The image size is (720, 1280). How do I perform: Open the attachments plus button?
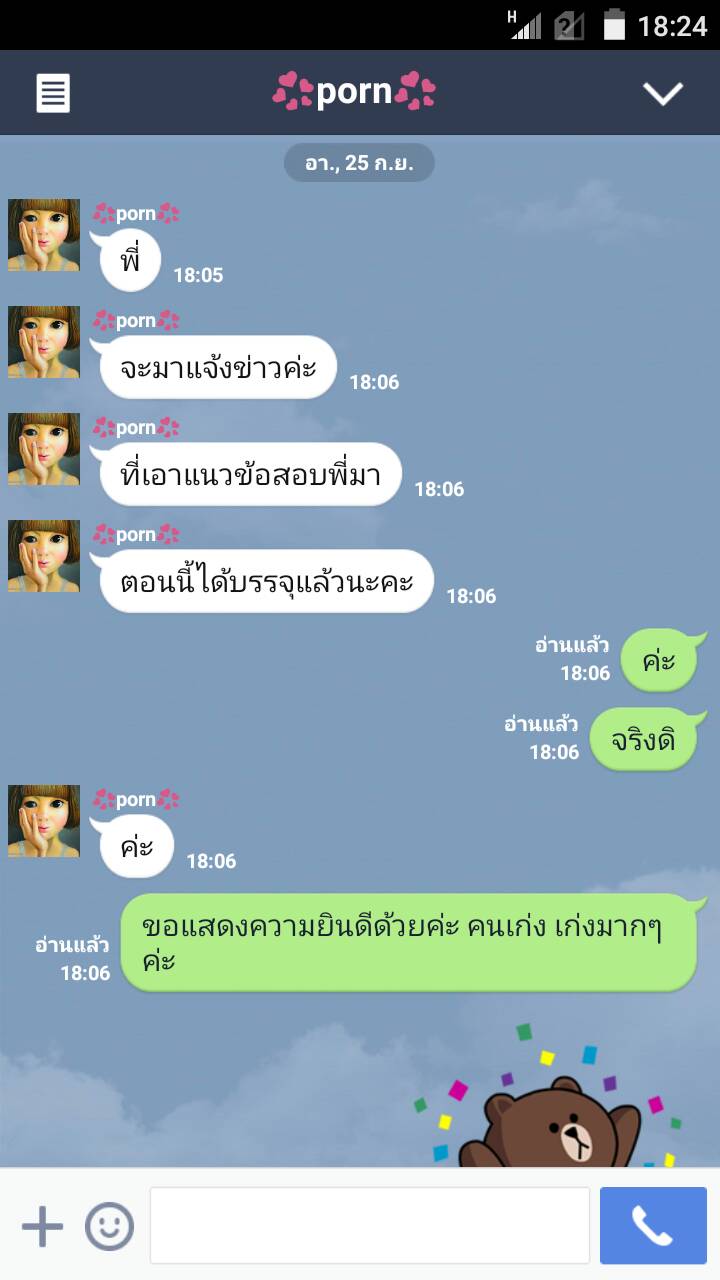42,1226
